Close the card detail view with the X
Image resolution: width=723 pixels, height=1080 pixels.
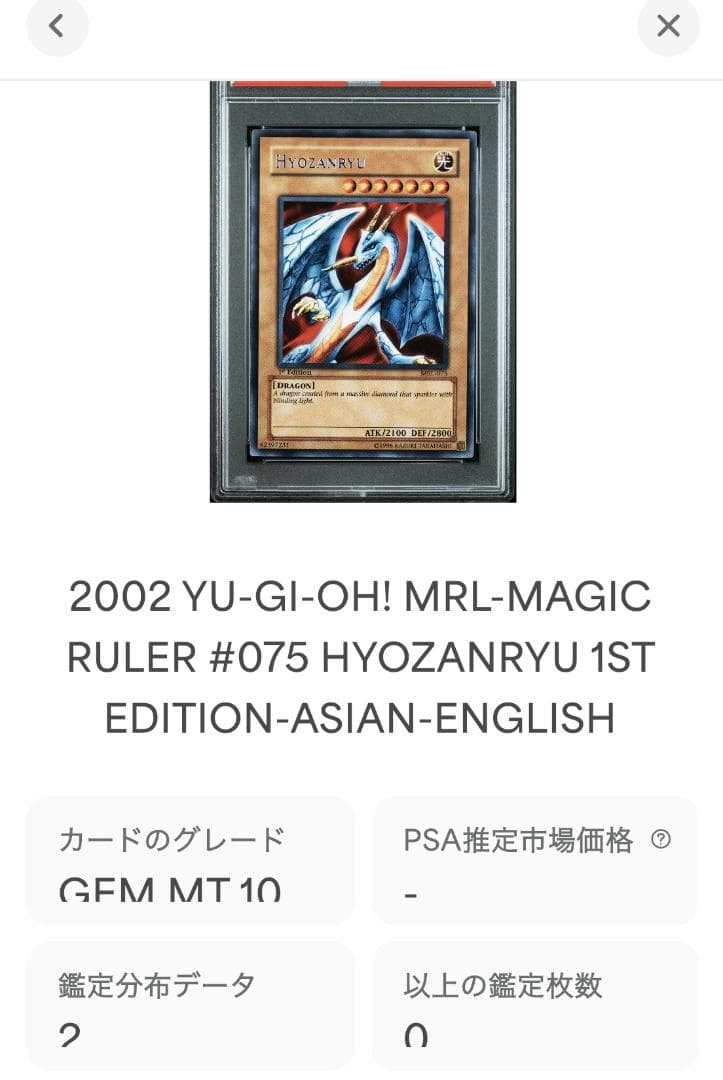tap(668, 27)
